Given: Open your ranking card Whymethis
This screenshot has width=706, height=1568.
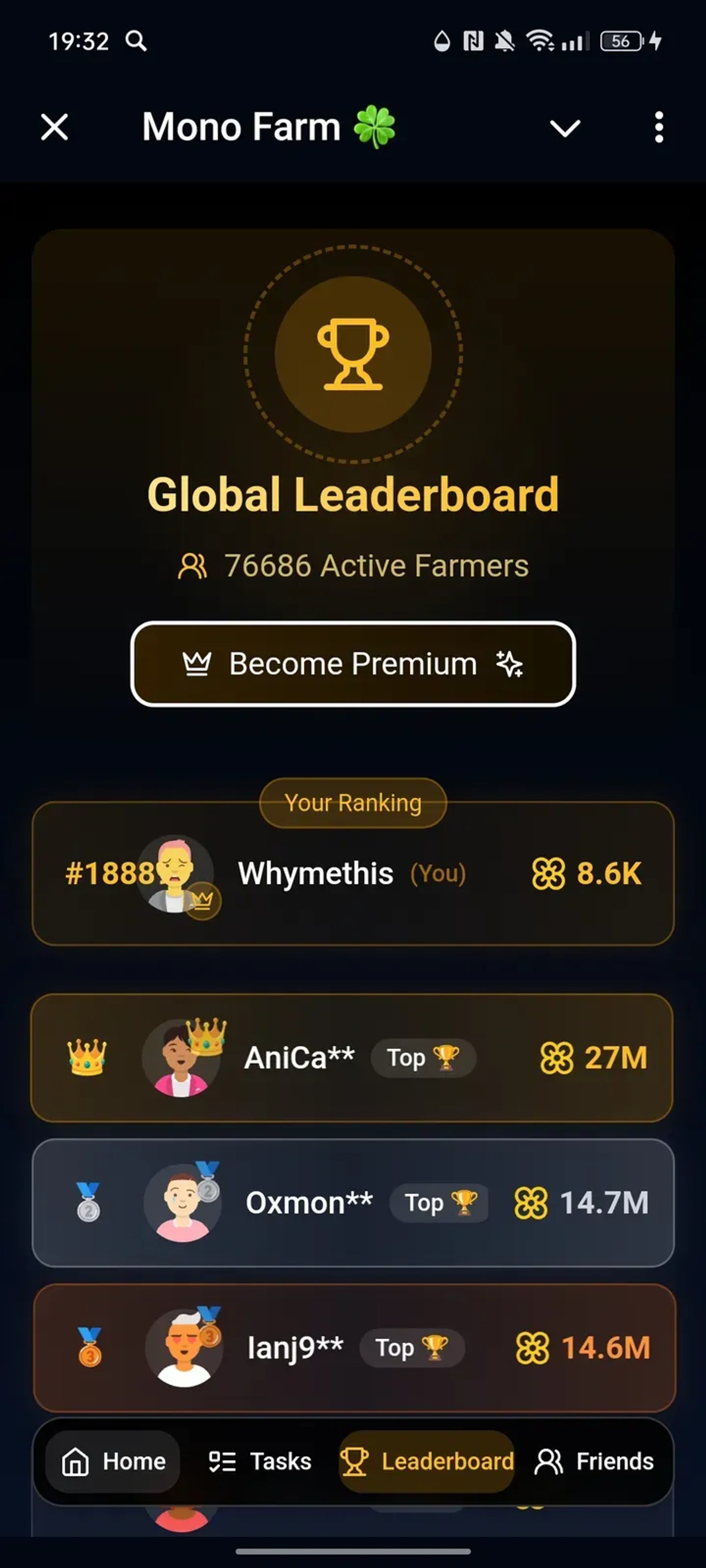Looking at the screenshot, I should [x=352, y=874].
